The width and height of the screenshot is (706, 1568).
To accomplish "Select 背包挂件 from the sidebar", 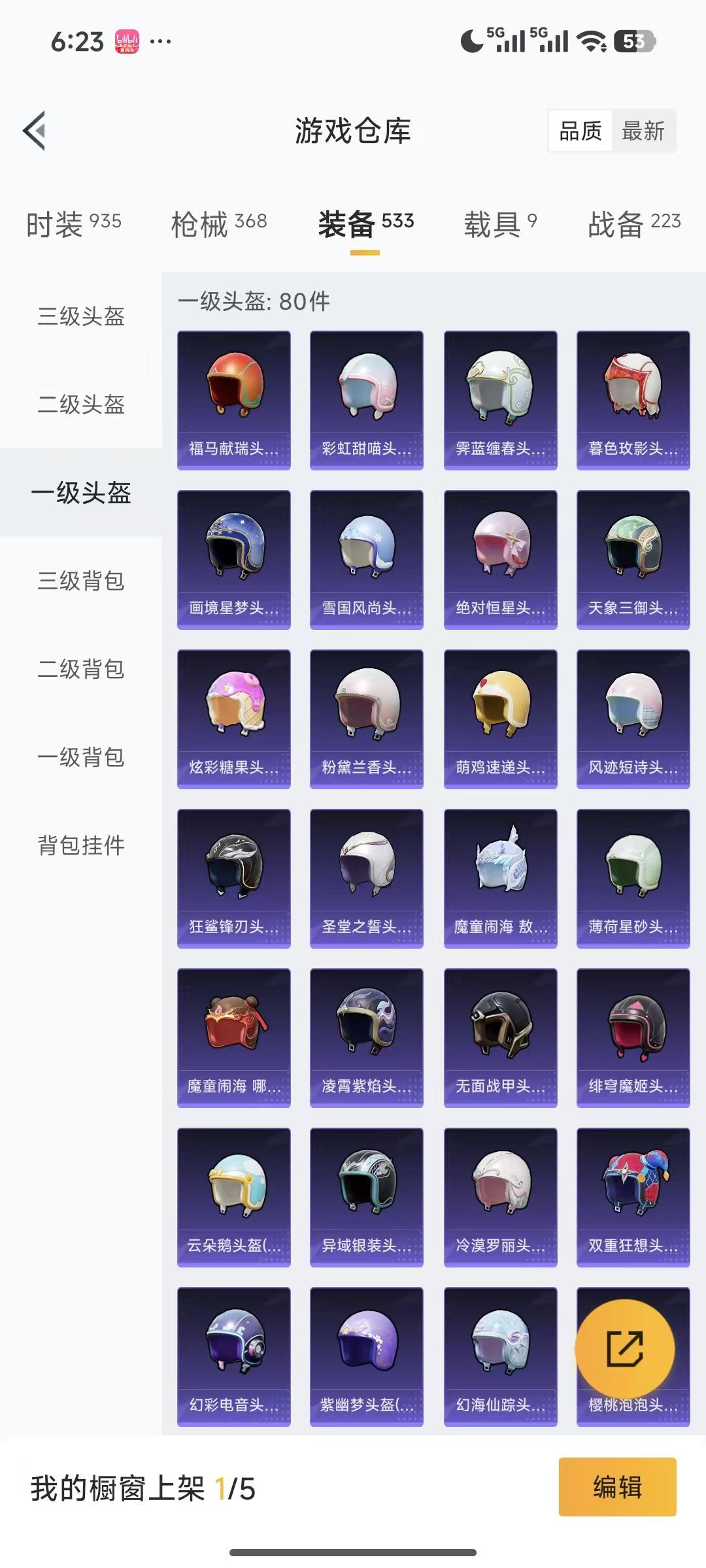I will tap(80, 847).
